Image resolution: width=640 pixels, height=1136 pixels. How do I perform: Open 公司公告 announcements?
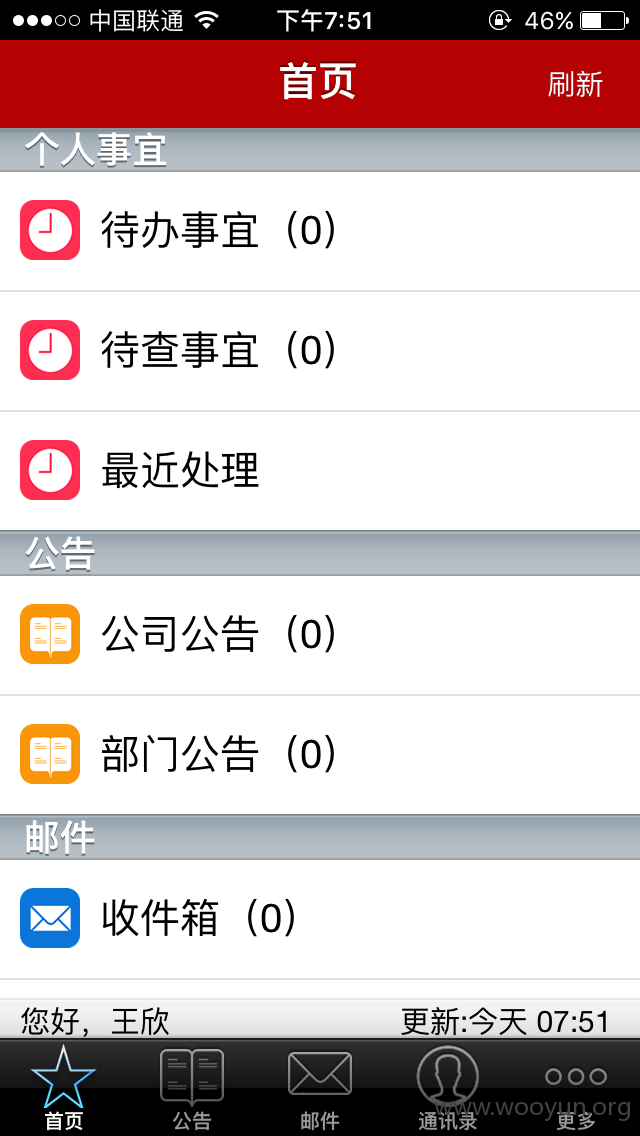click(x=320, y=635)
